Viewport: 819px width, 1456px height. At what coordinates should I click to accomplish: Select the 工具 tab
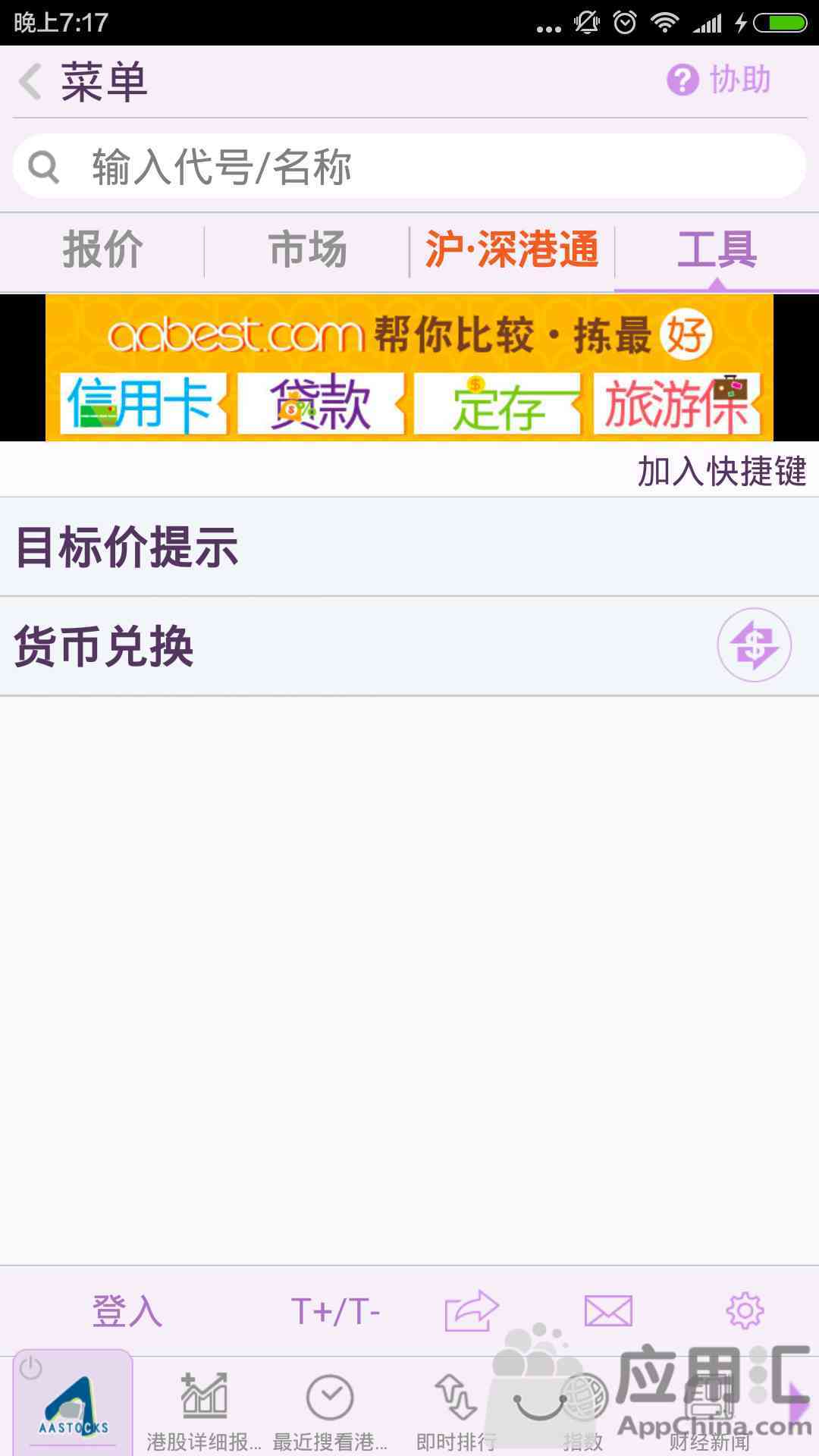pos(717,250)
